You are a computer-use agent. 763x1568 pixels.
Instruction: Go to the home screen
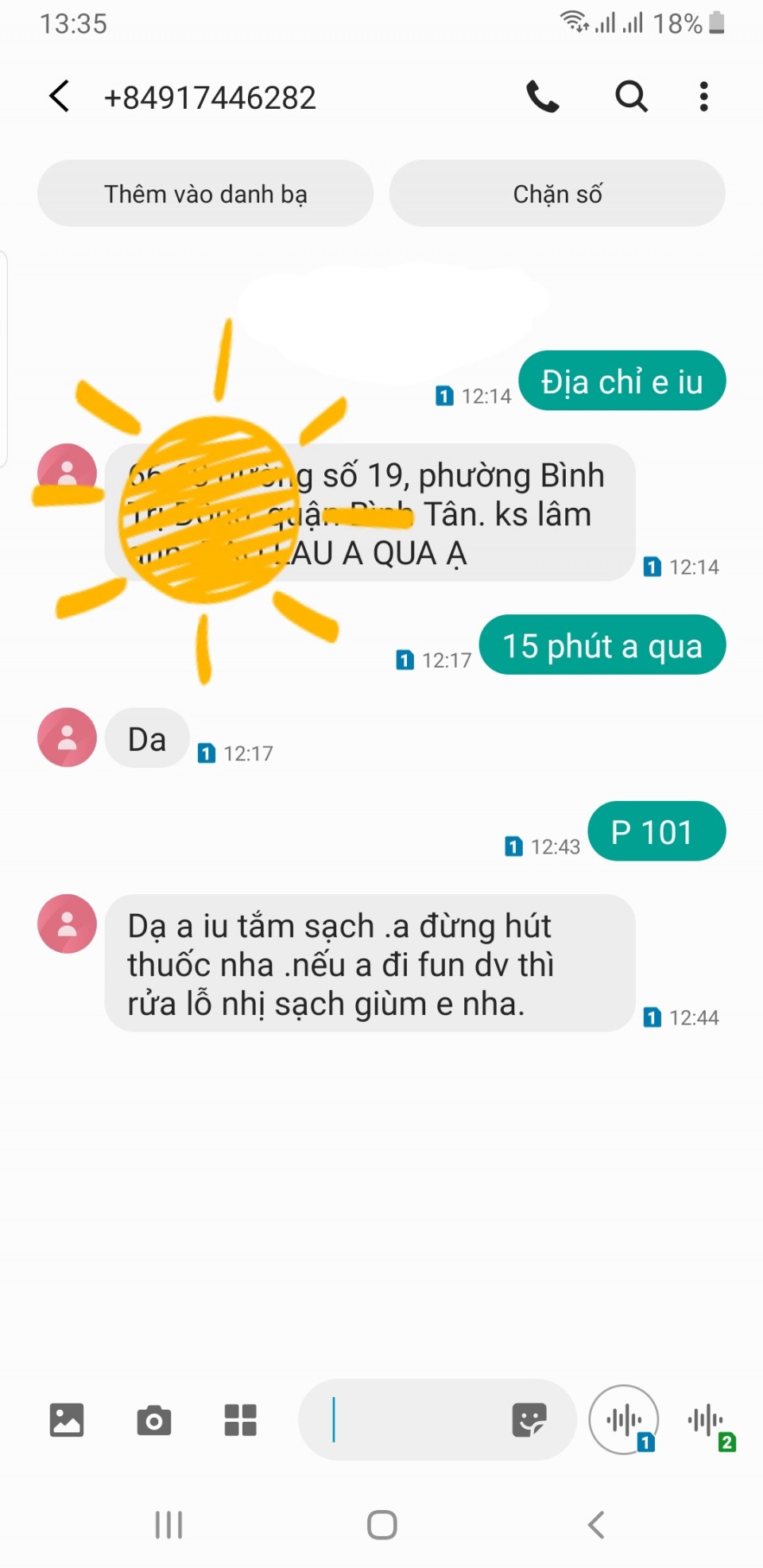381,1524
